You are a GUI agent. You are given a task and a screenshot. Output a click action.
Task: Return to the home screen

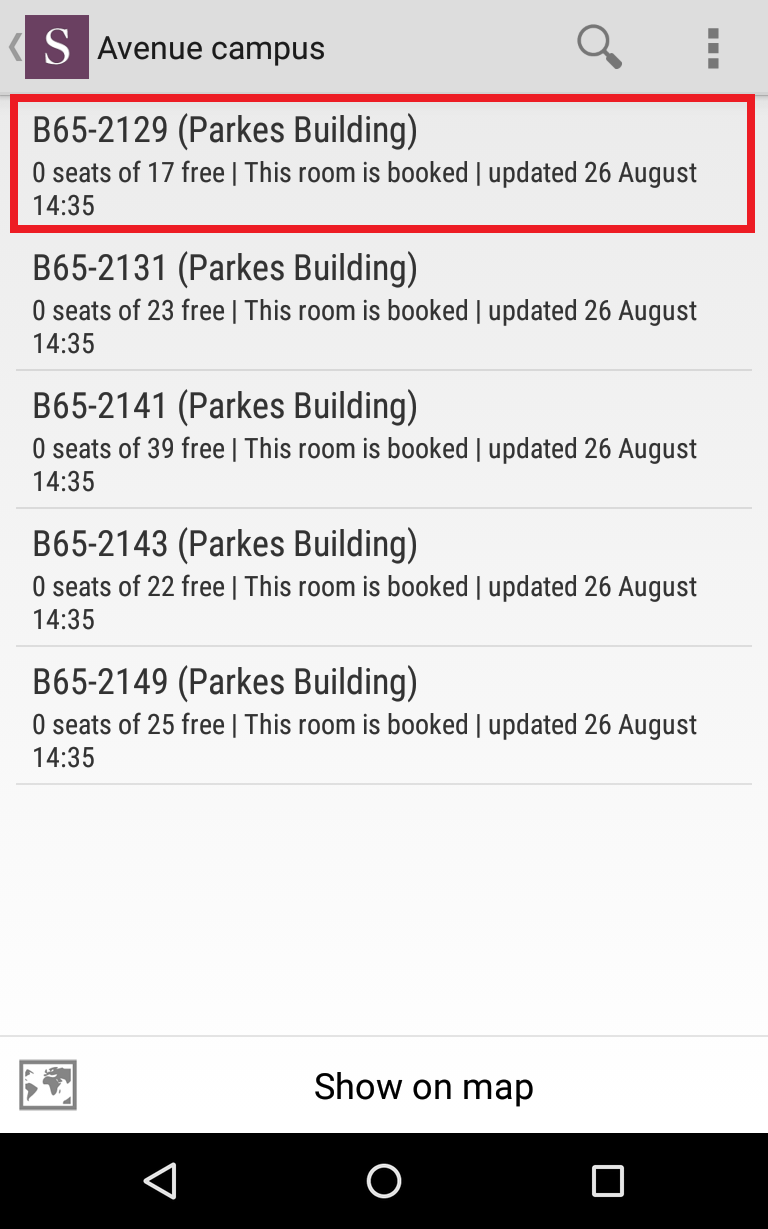pos(384,1181)
